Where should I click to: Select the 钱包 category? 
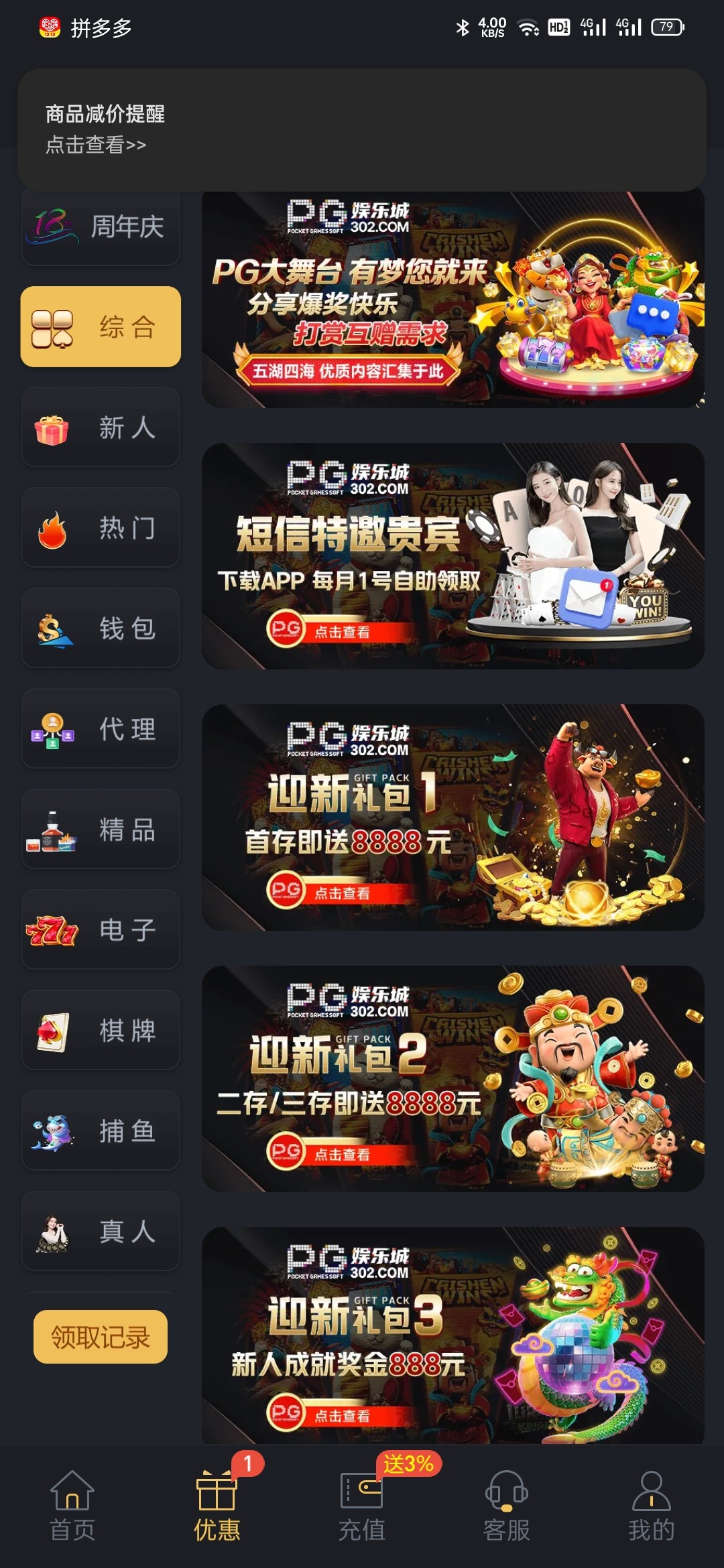(101, 629)
